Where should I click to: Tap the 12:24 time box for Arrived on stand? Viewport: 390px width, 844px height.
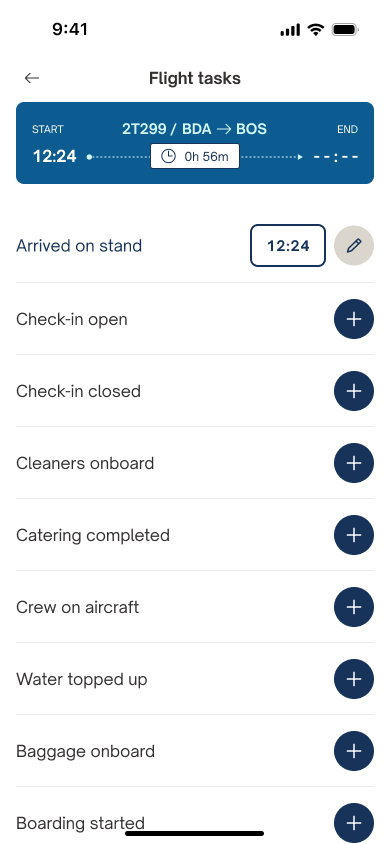[x=288, y=246]
